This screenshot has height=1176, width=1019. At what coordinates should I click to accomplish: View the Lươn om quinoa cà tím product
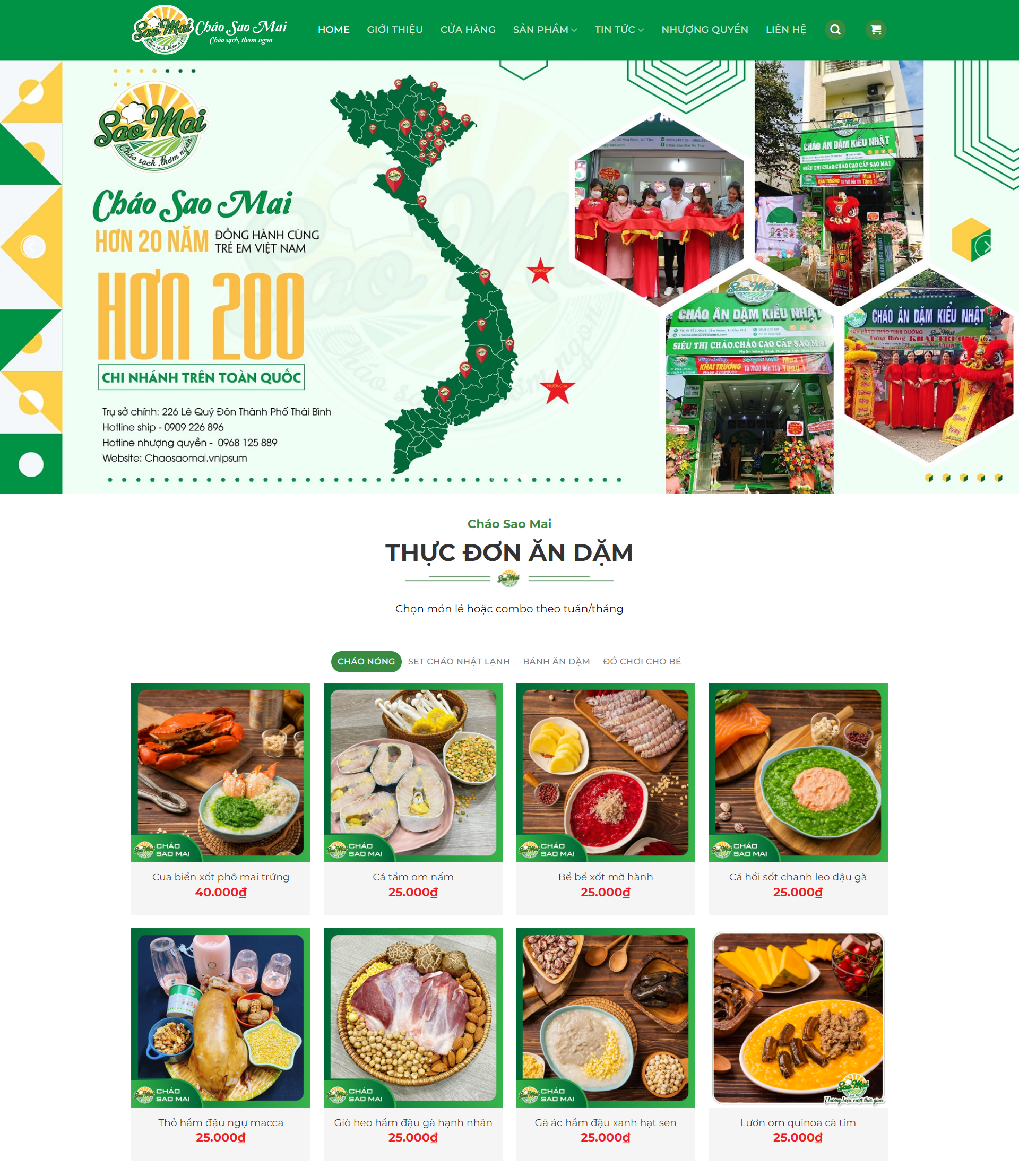pyautogui.click(x=797, y=1122)
